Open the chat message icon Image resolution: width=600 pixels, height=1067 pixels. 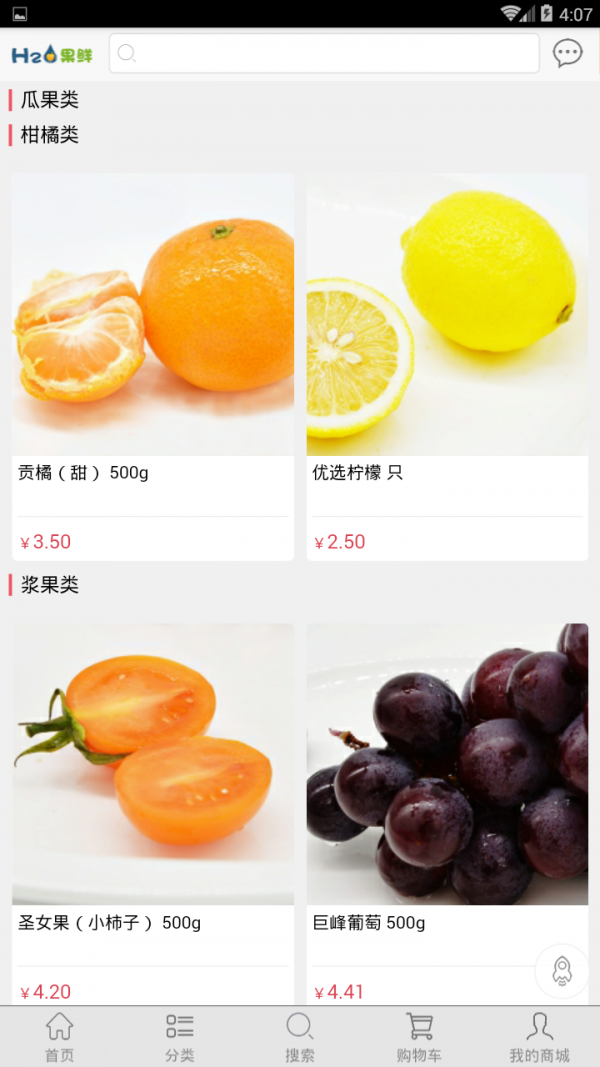pyautogui.click(x=567, y=53)
